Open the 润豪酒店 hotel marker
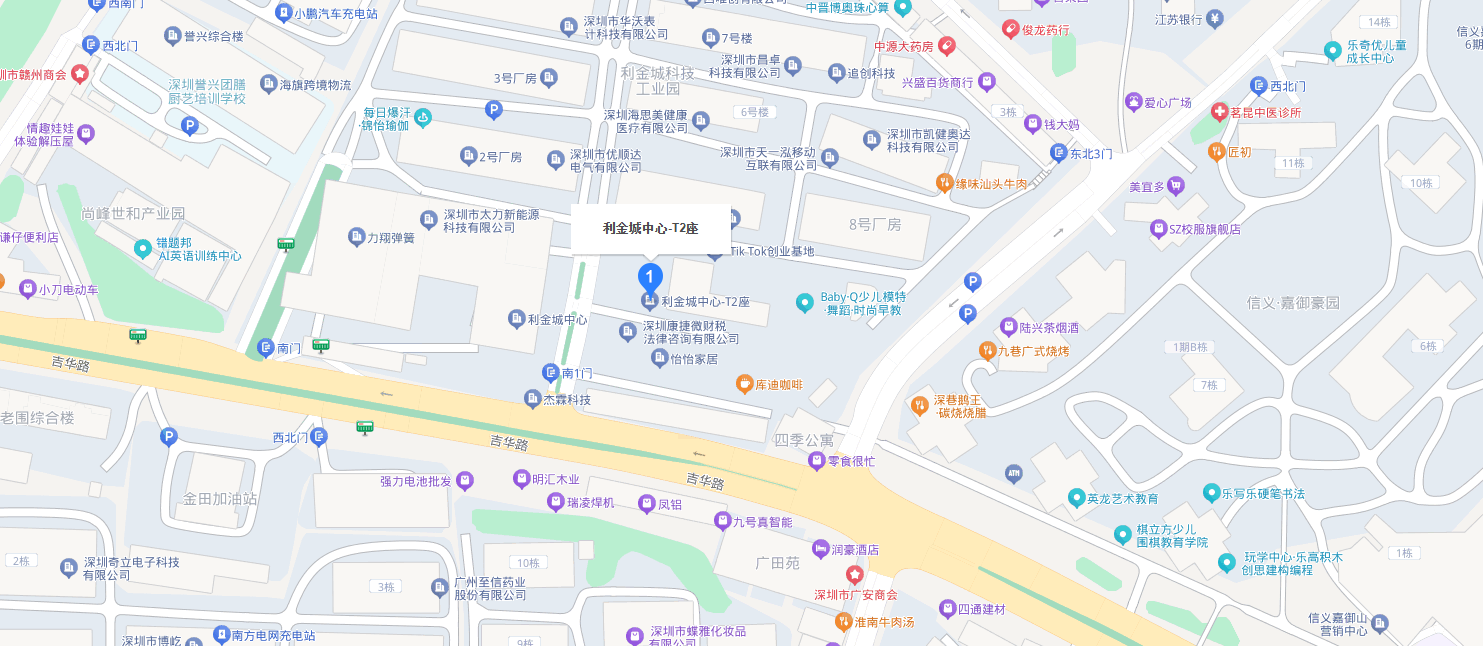 click(822, 549)
